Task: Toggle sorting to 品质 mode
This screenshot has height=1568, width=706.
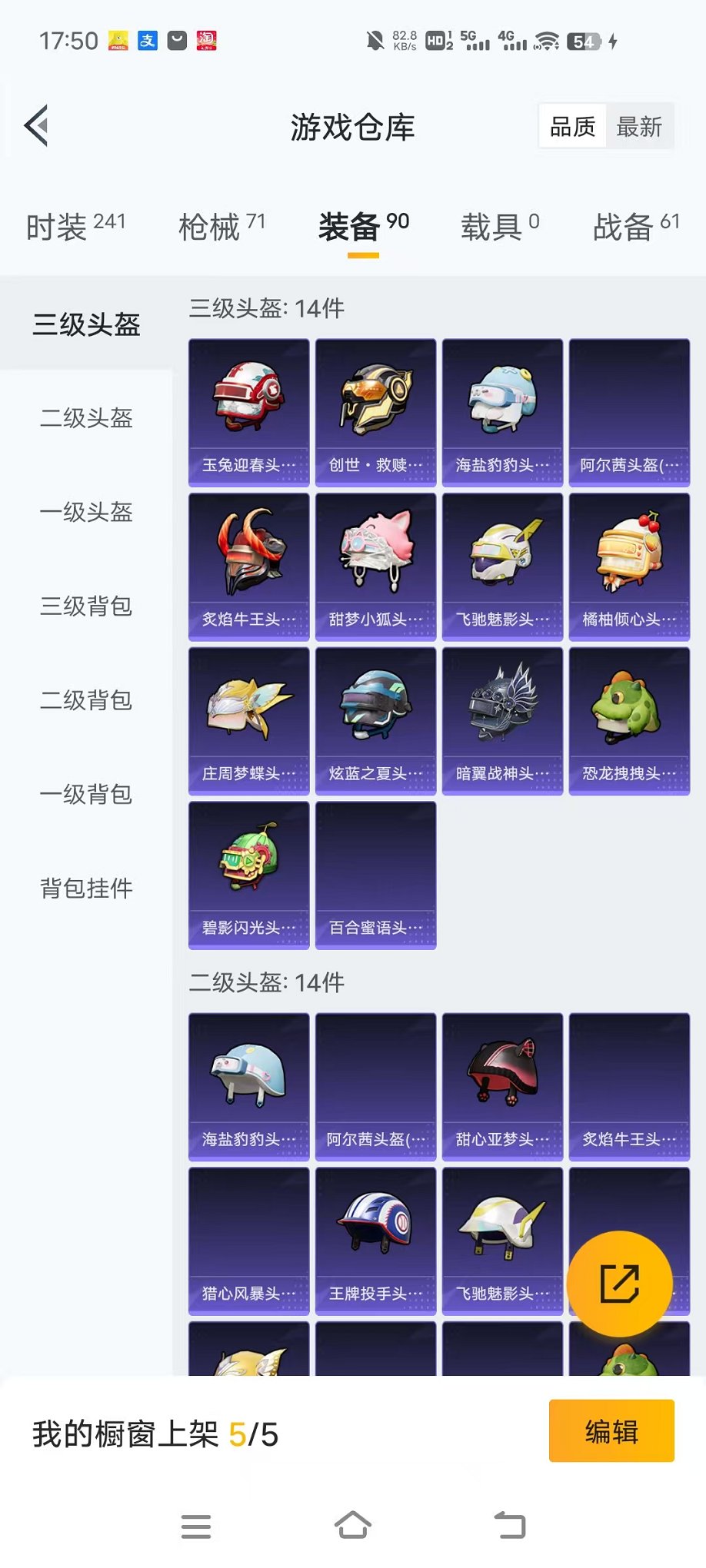Action: (571, 125)
